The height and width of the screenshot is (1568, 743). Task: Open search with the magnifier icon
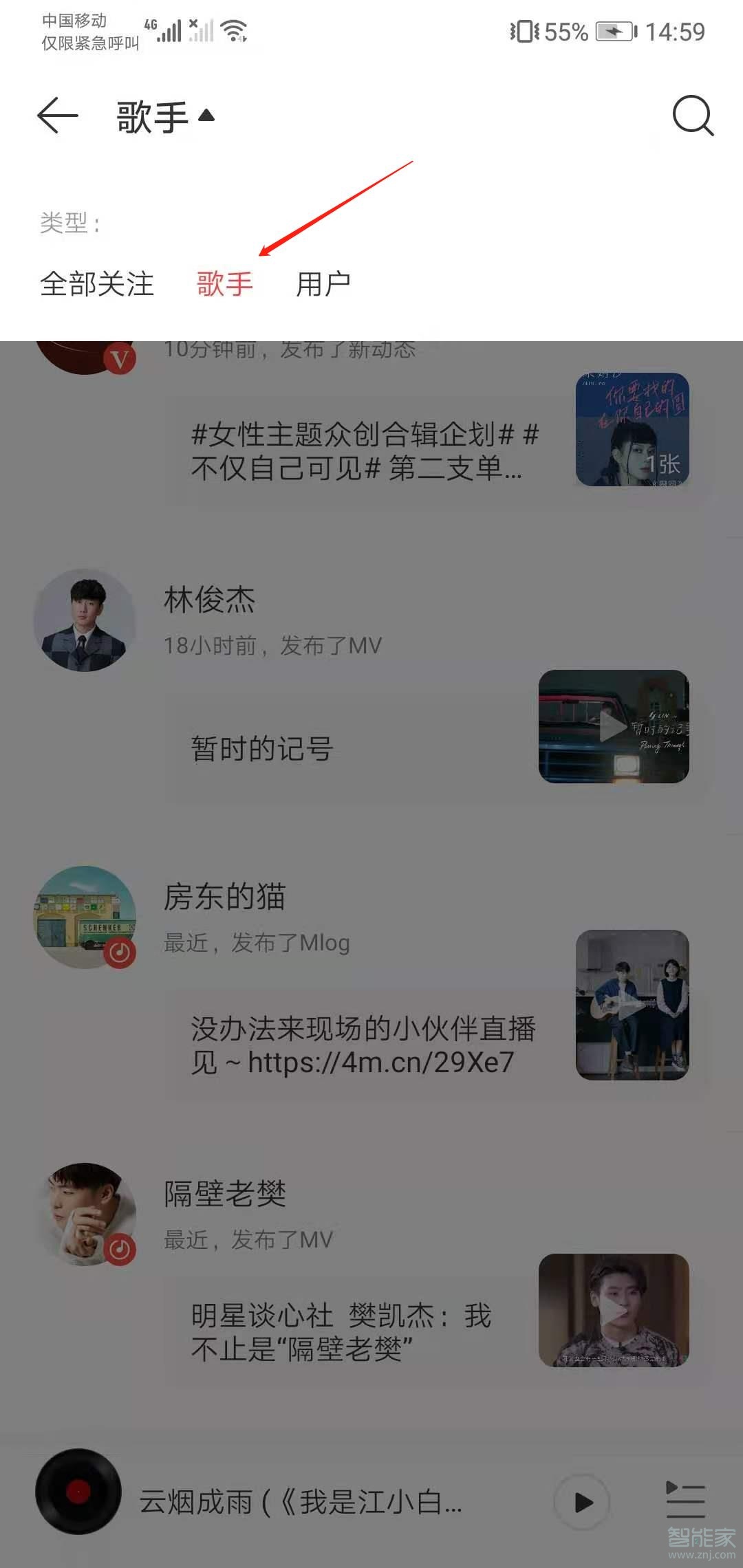pyautogui.click(x=691, y=116)
